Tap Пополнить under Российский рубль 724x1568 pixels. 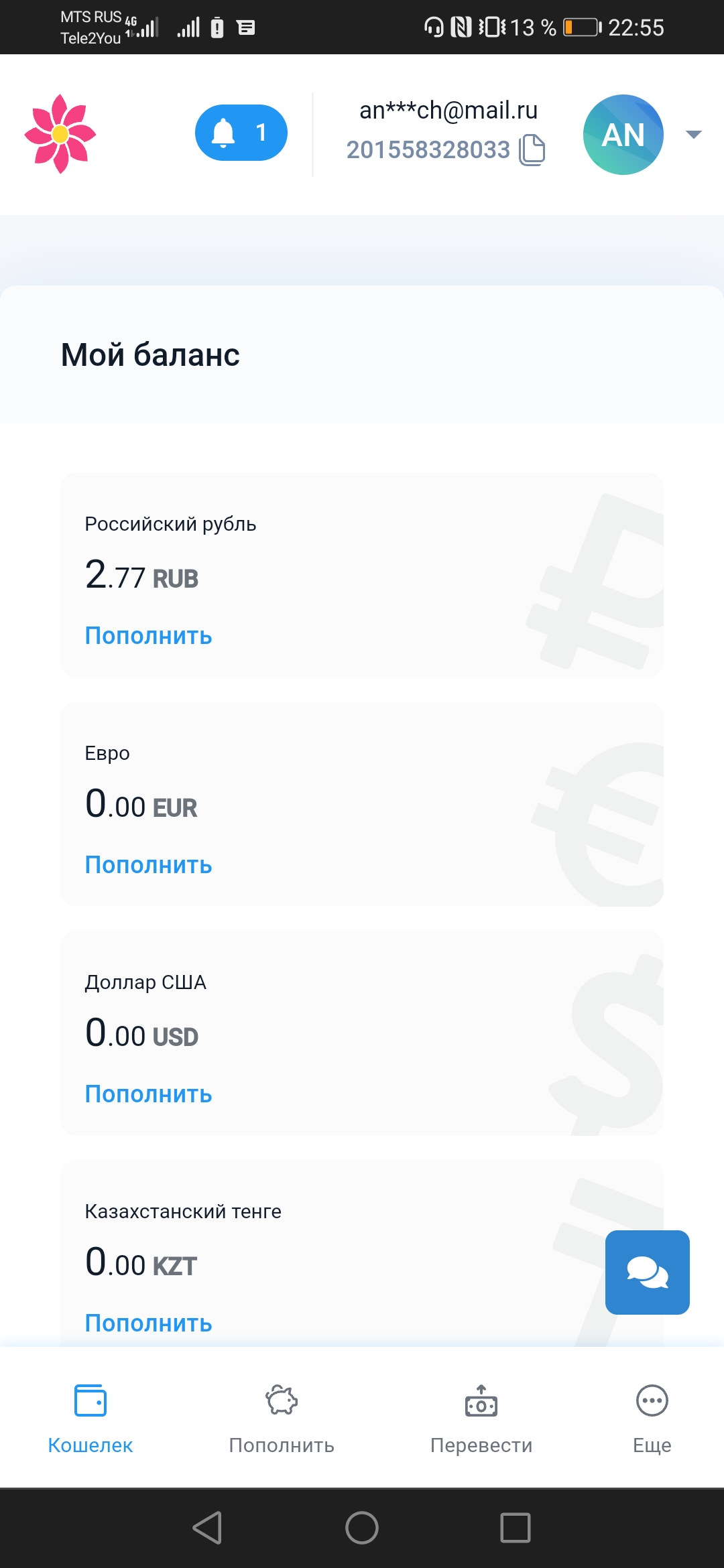point(148,636)
